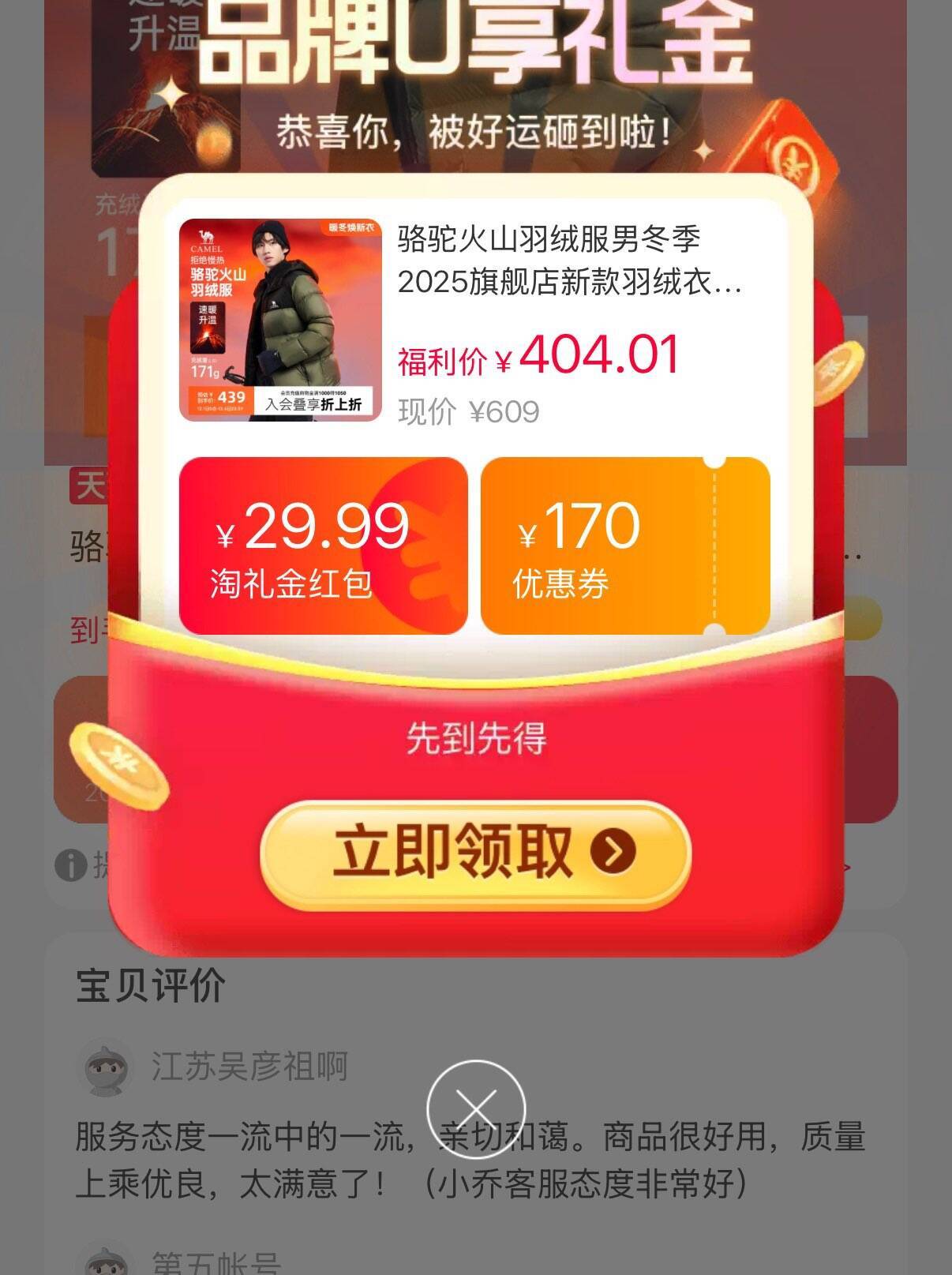Open the 骆驼火山羽绒服 product card
This screenshot has height=1275, width=952.
click(x=474, y=321)
